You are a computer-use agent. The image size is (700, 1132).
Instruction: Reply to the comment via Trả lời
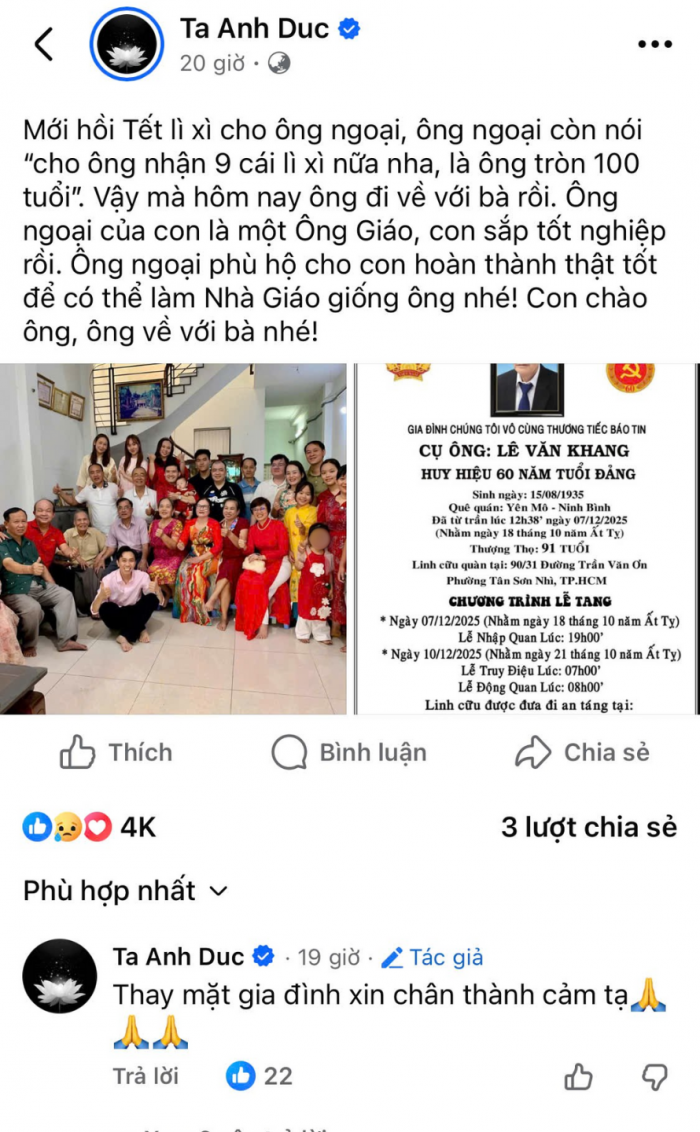[x=146, y=1076]
